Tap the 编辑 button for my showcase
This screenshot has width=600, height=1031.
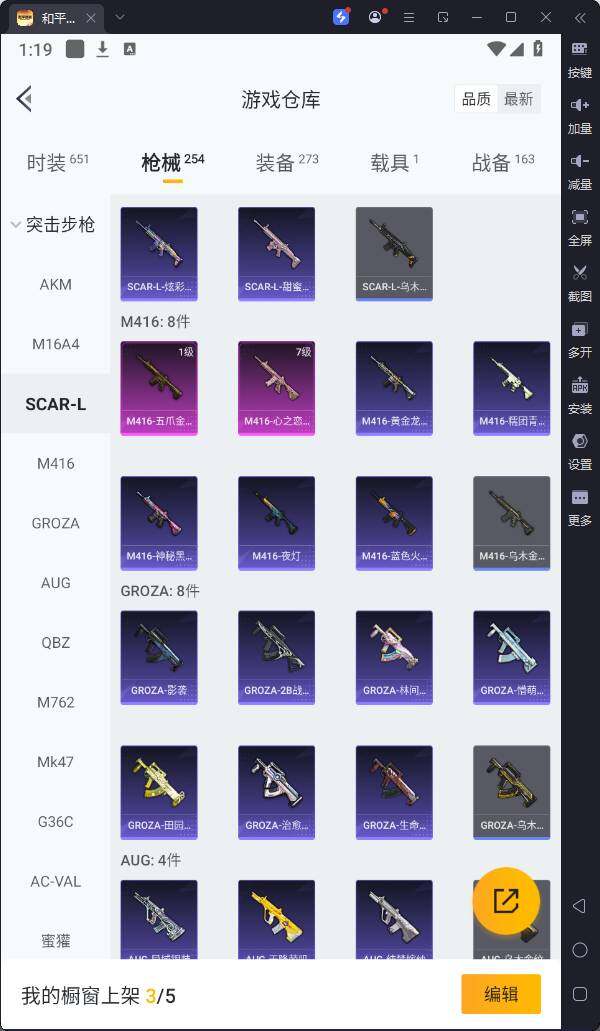tap(501, 994)
